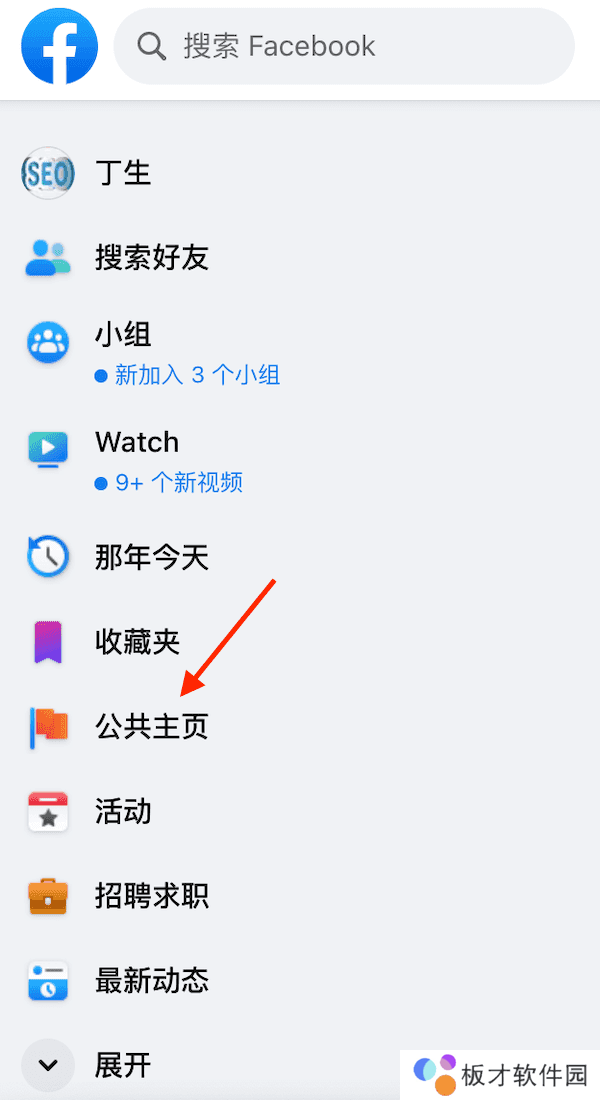600x1100 pixels.
Task: Open the 丁生 profile
Action: (x=122, y=173)
